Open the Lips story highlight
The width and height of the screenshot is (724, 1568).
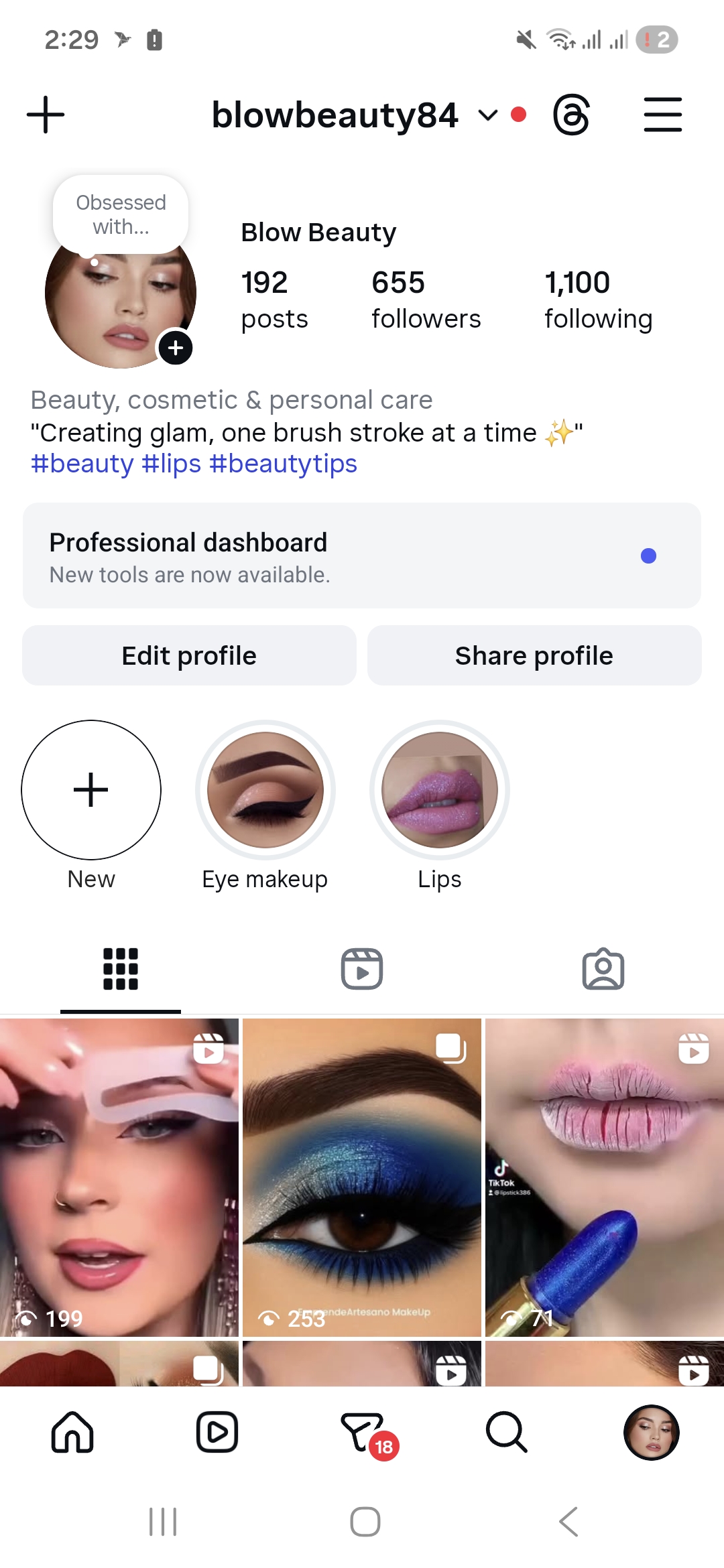440,791
